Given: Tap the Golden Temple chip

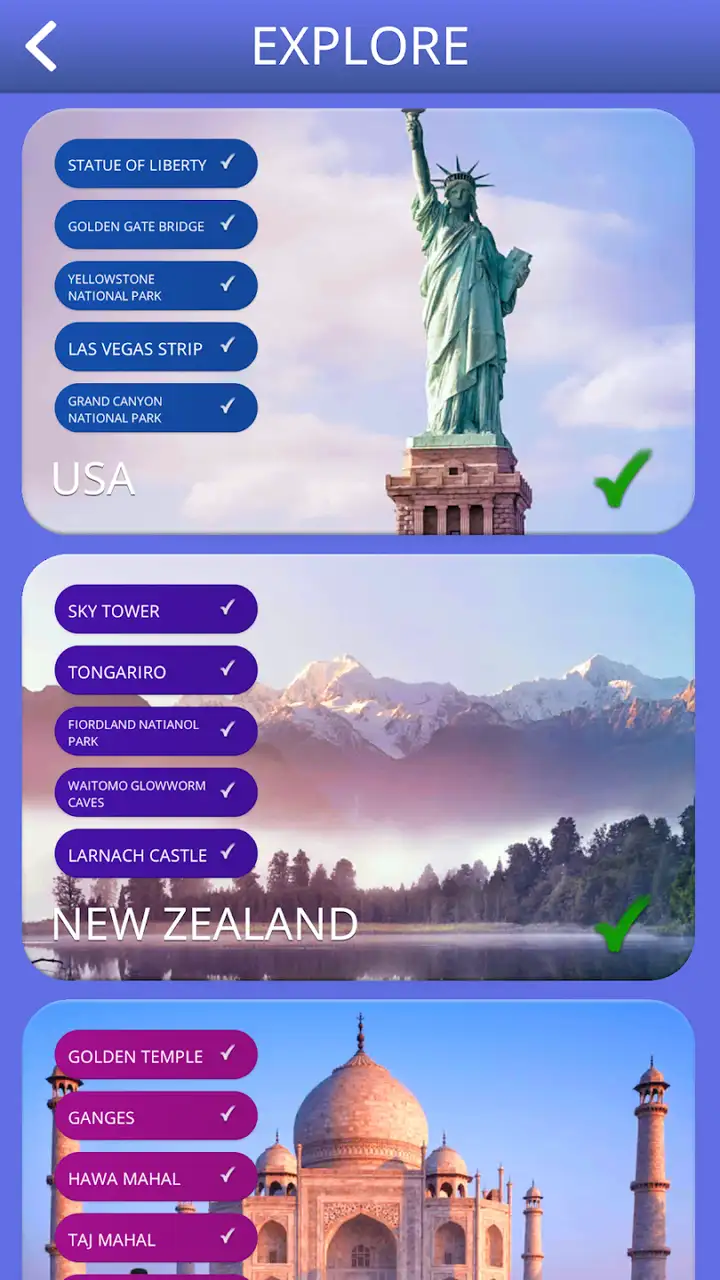Looking at the screenshot, I should (156, 1055).
